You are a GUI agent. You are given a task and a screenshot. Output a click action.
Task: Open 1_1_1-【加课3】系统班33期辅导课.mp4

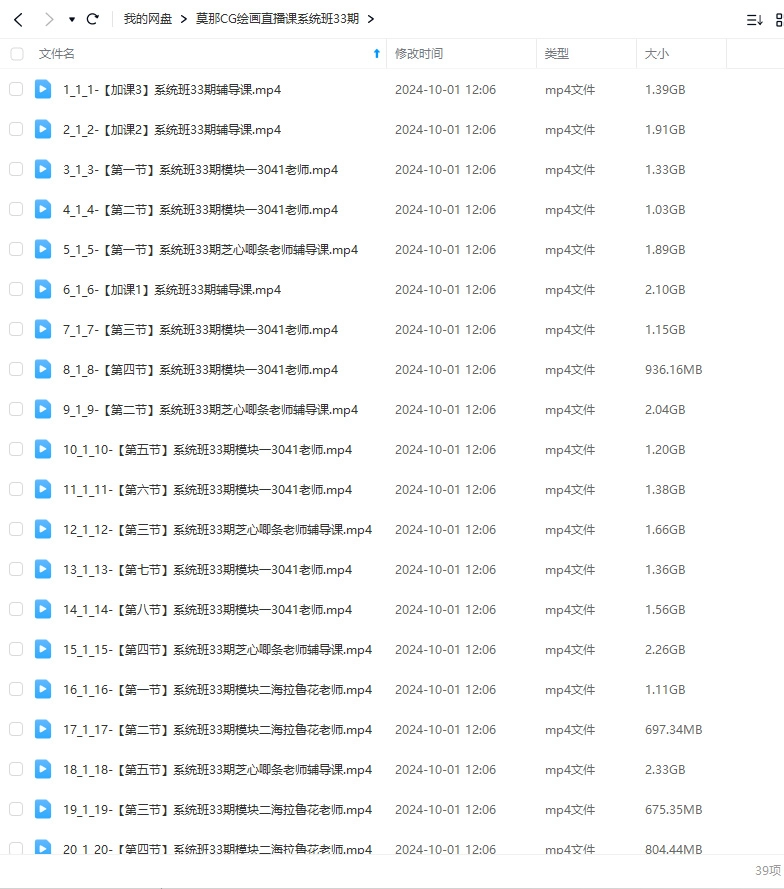coord(171,90)
